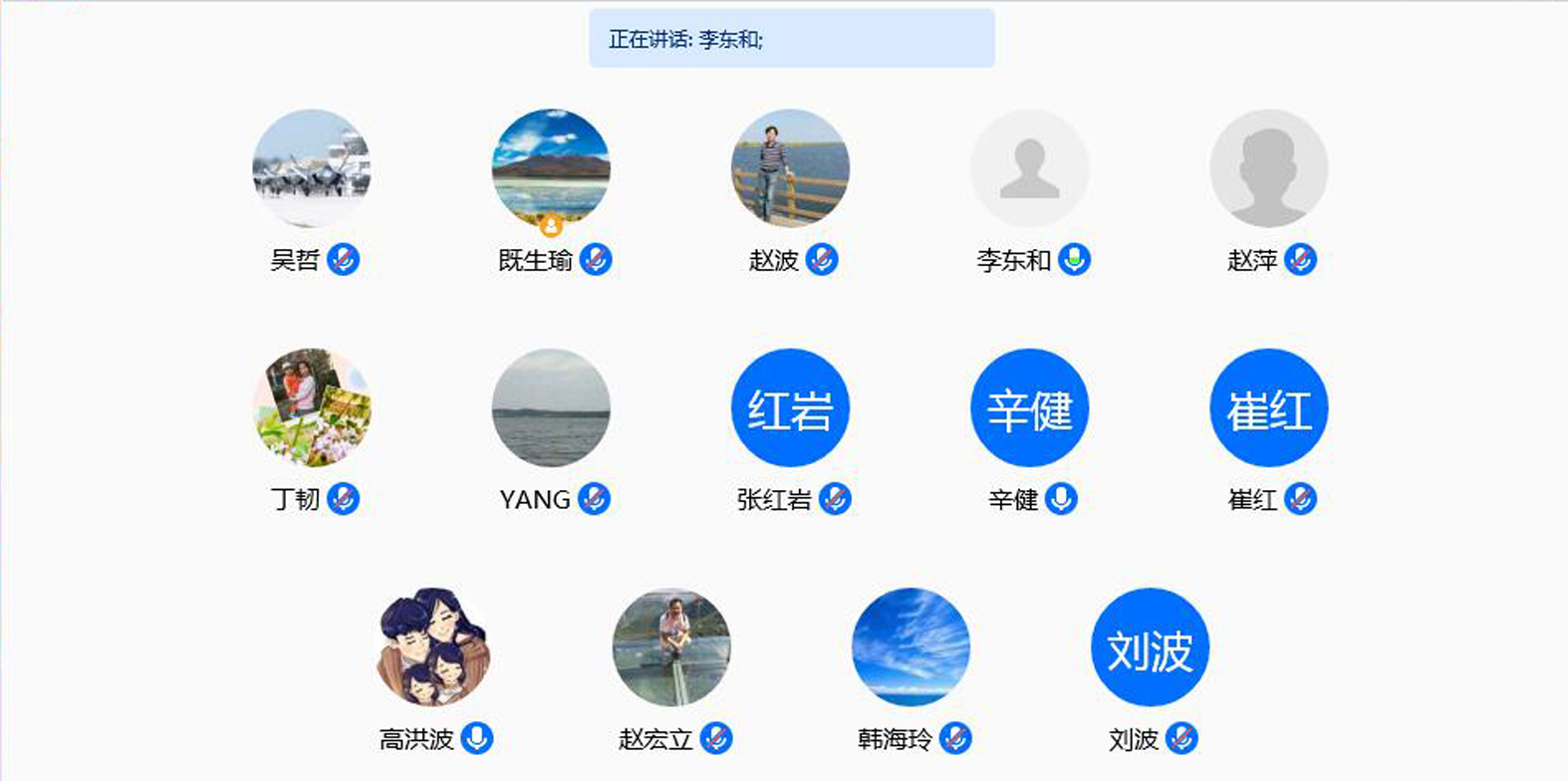Image resolution: width=1568 pixels, height=781 pixels.
Task: Tap the muted mic icon beside 韩海玲
Action: point(955,738)
